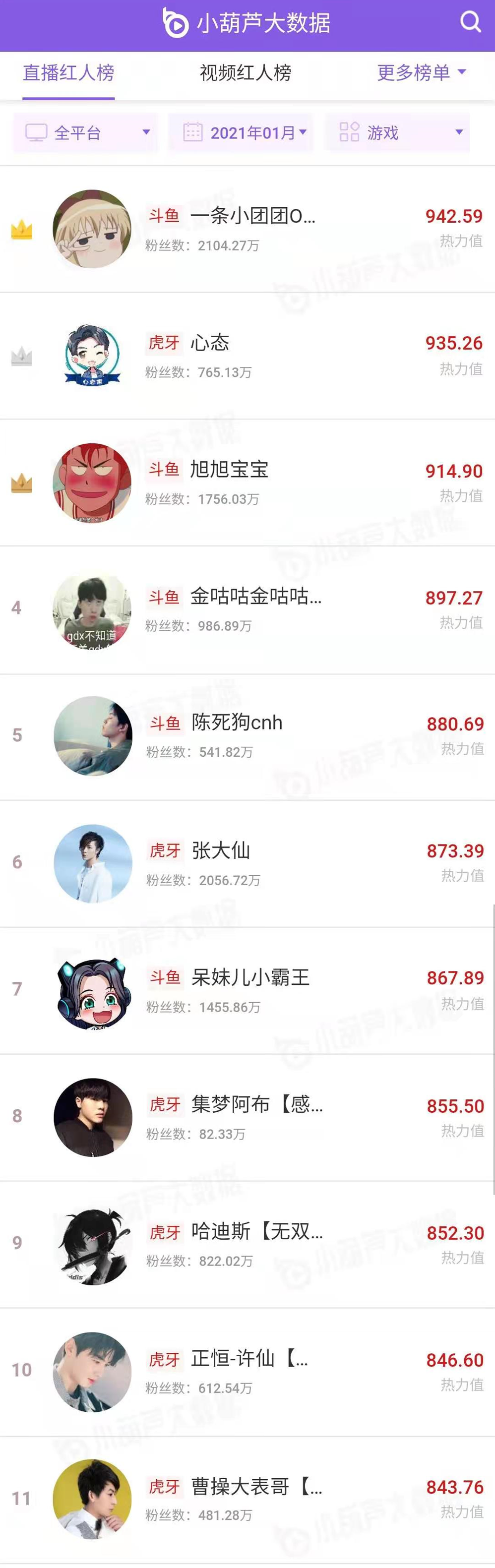Open the 游戏 category dropdown

click(397, 132)
